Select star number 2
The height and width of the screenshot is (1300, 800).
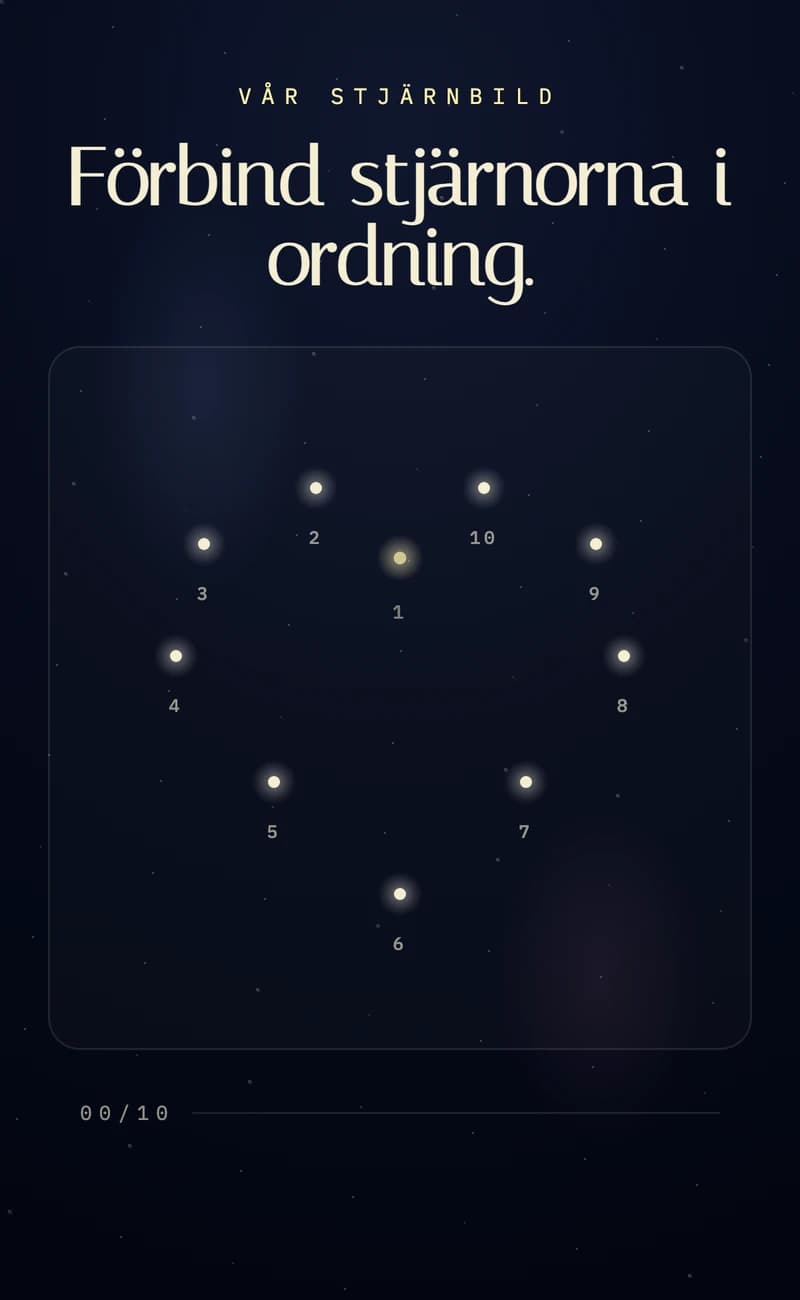(316, 488)
